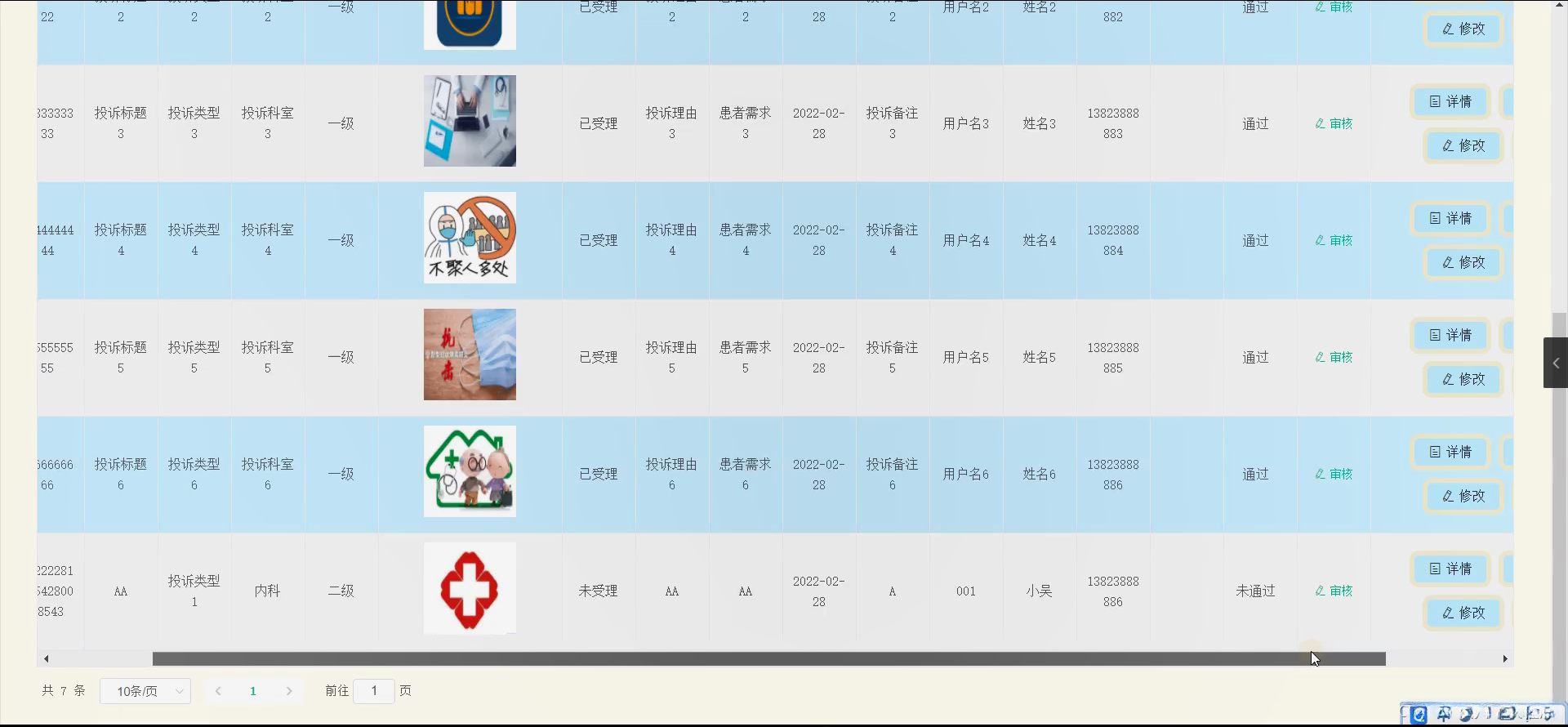Open the 10条/页 page size dropdown

click(145, 691)
